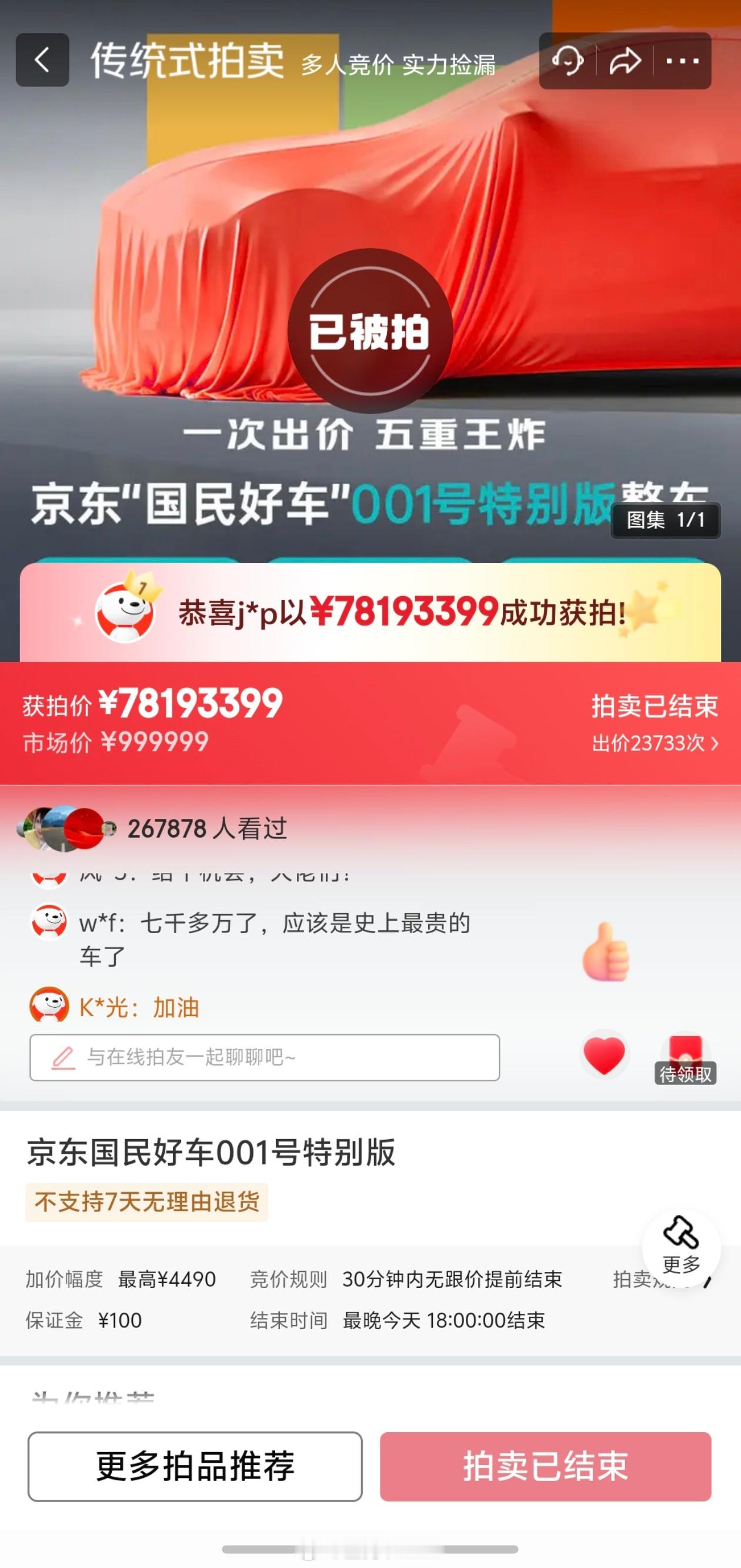Tap 更多拍品推荐 button
Screen dimensions: 741x1568
pos(195,1466)
